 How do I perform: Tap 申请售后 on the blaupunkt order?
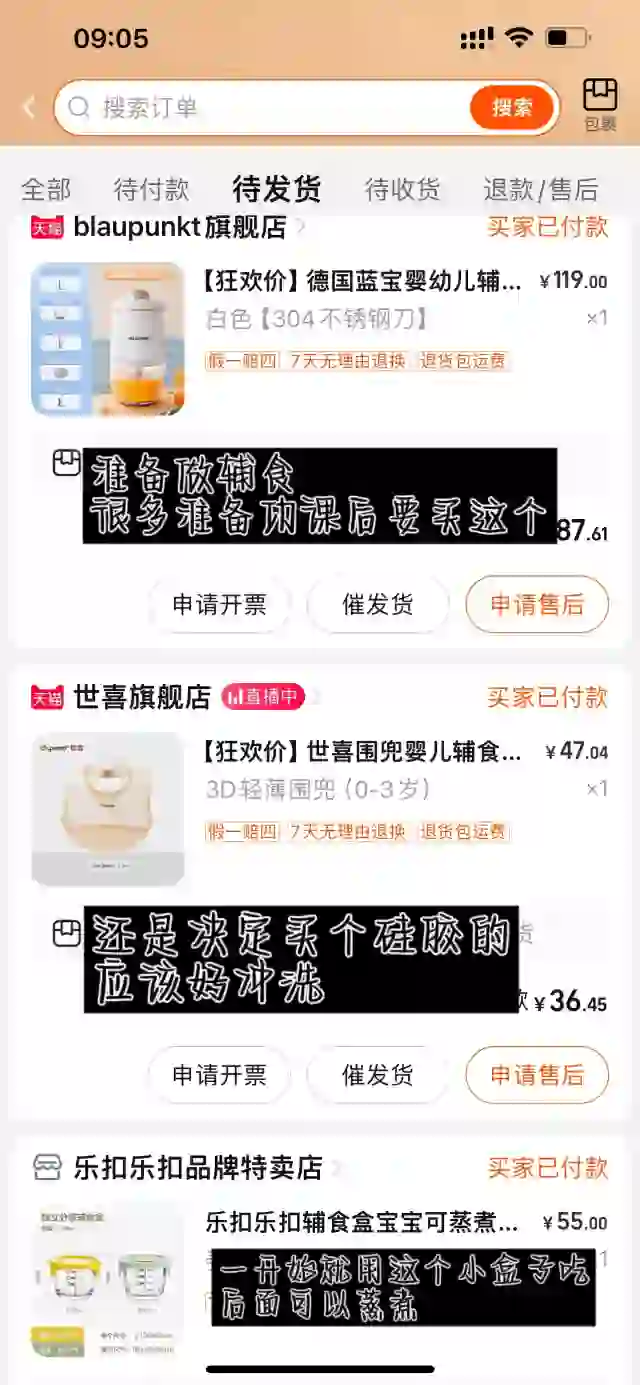point(536,604)
